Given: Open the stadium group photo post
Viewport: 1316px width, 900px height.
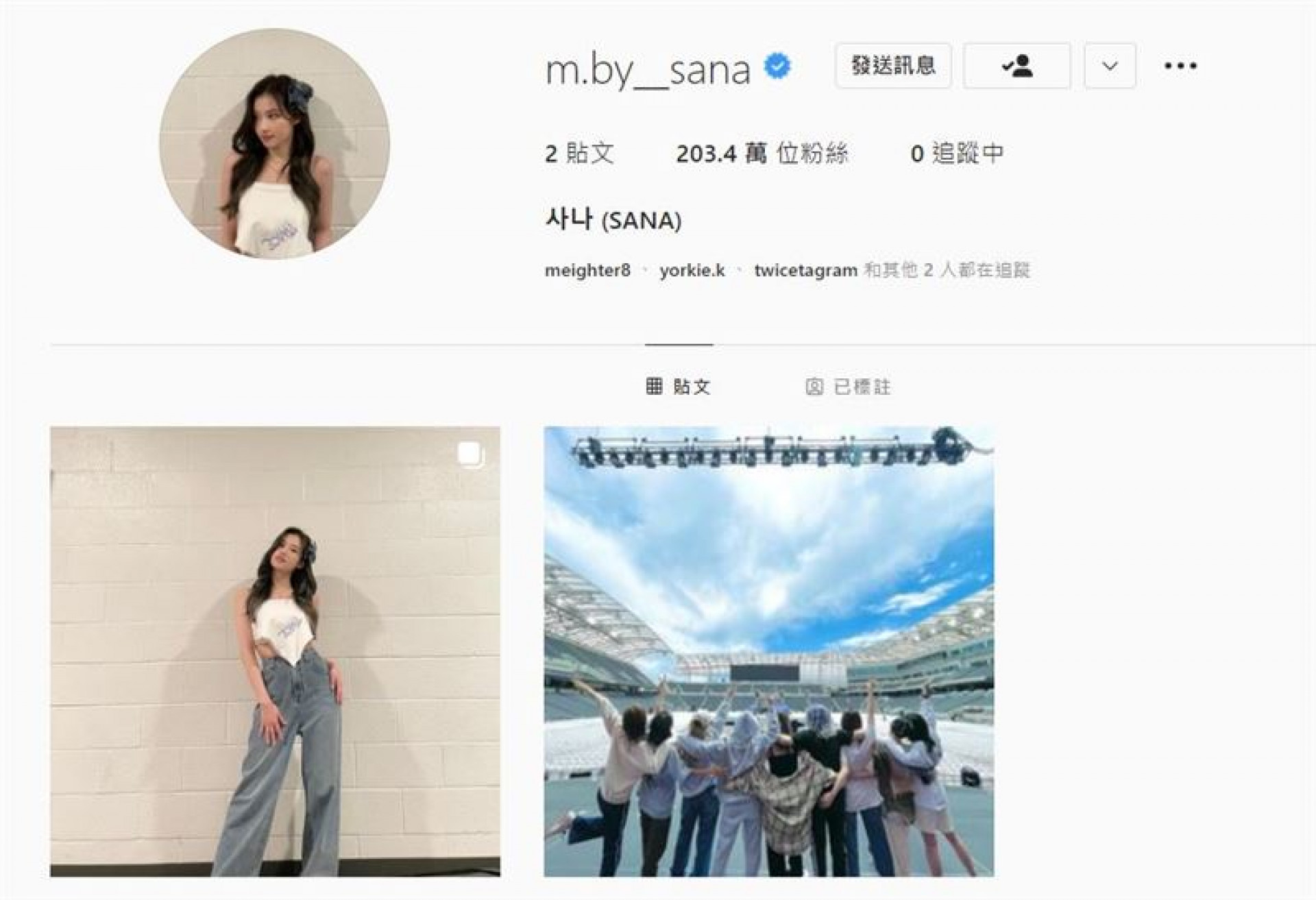Looking at the screenshot, I should coord(768,651).
